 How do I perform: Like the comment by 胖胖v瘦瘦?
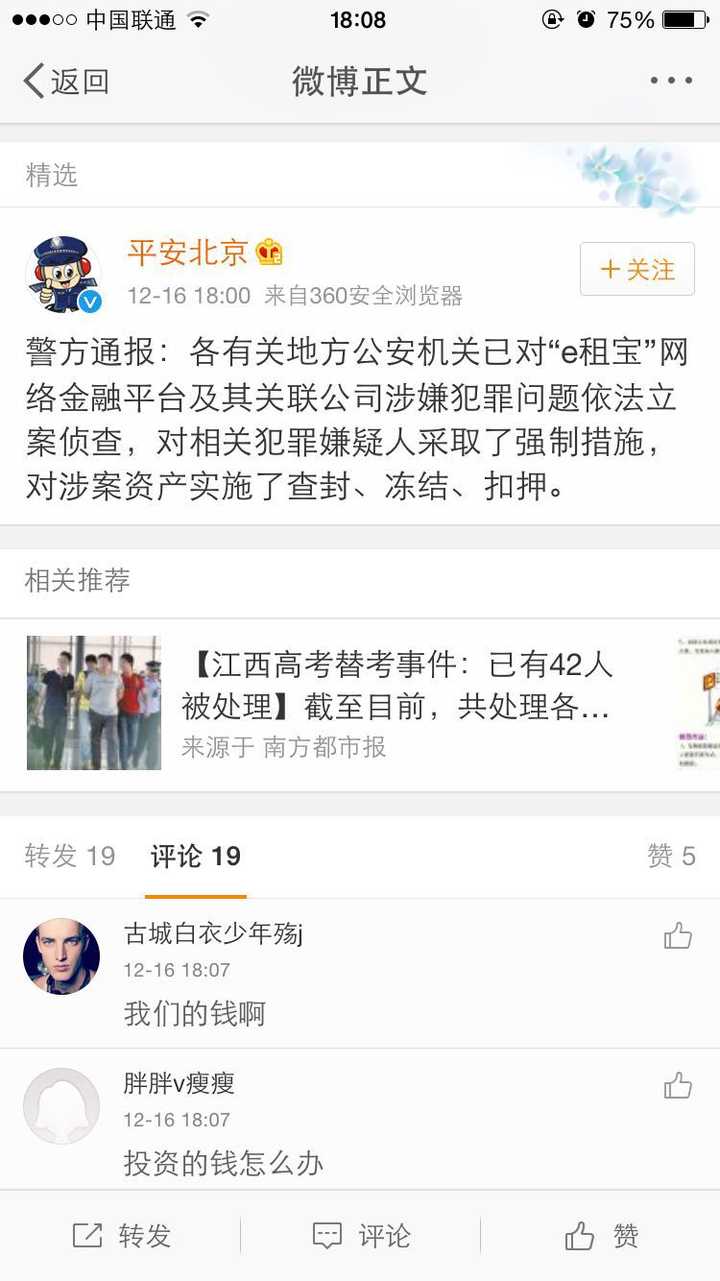point(677,1086)
